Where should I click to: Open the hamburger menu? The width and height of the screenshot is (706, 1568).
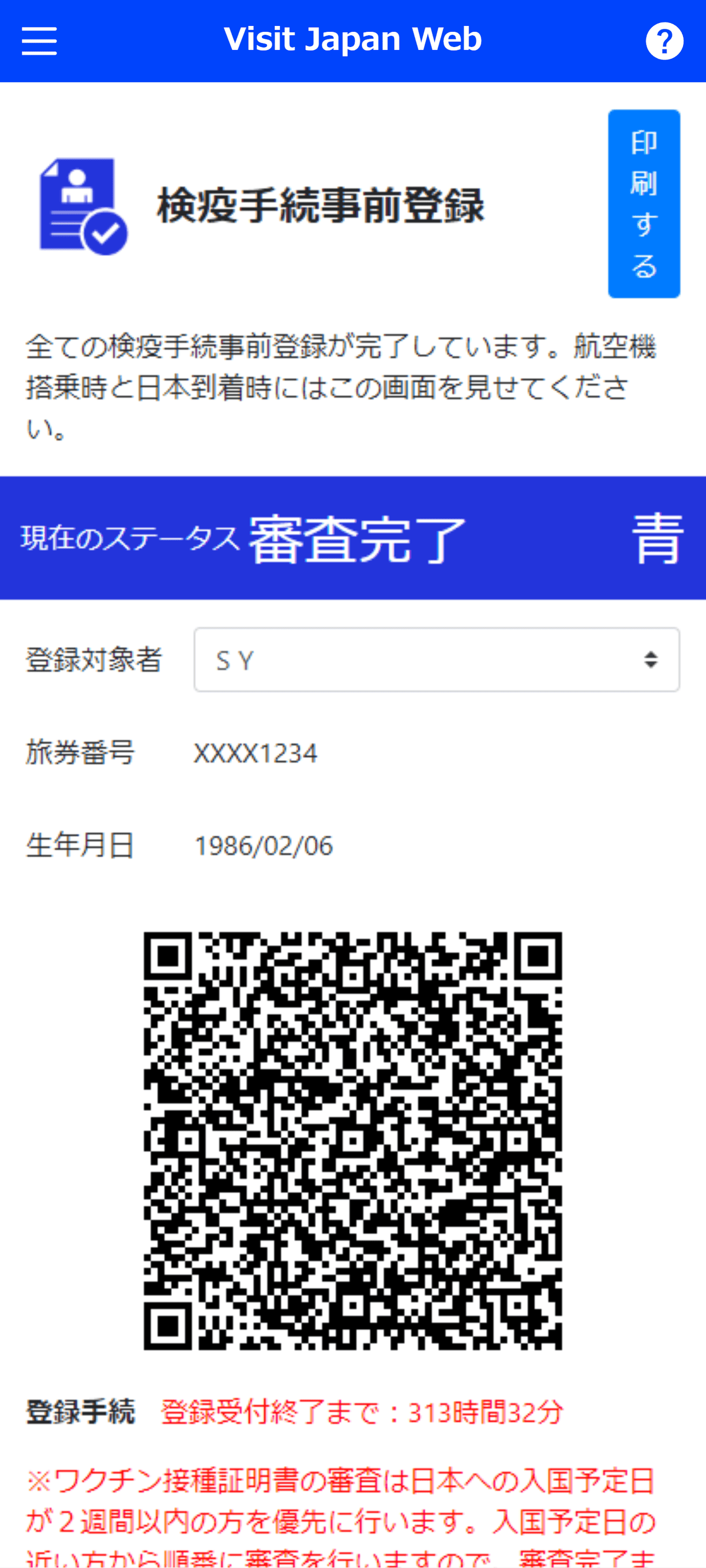click(x=39, y=41)
